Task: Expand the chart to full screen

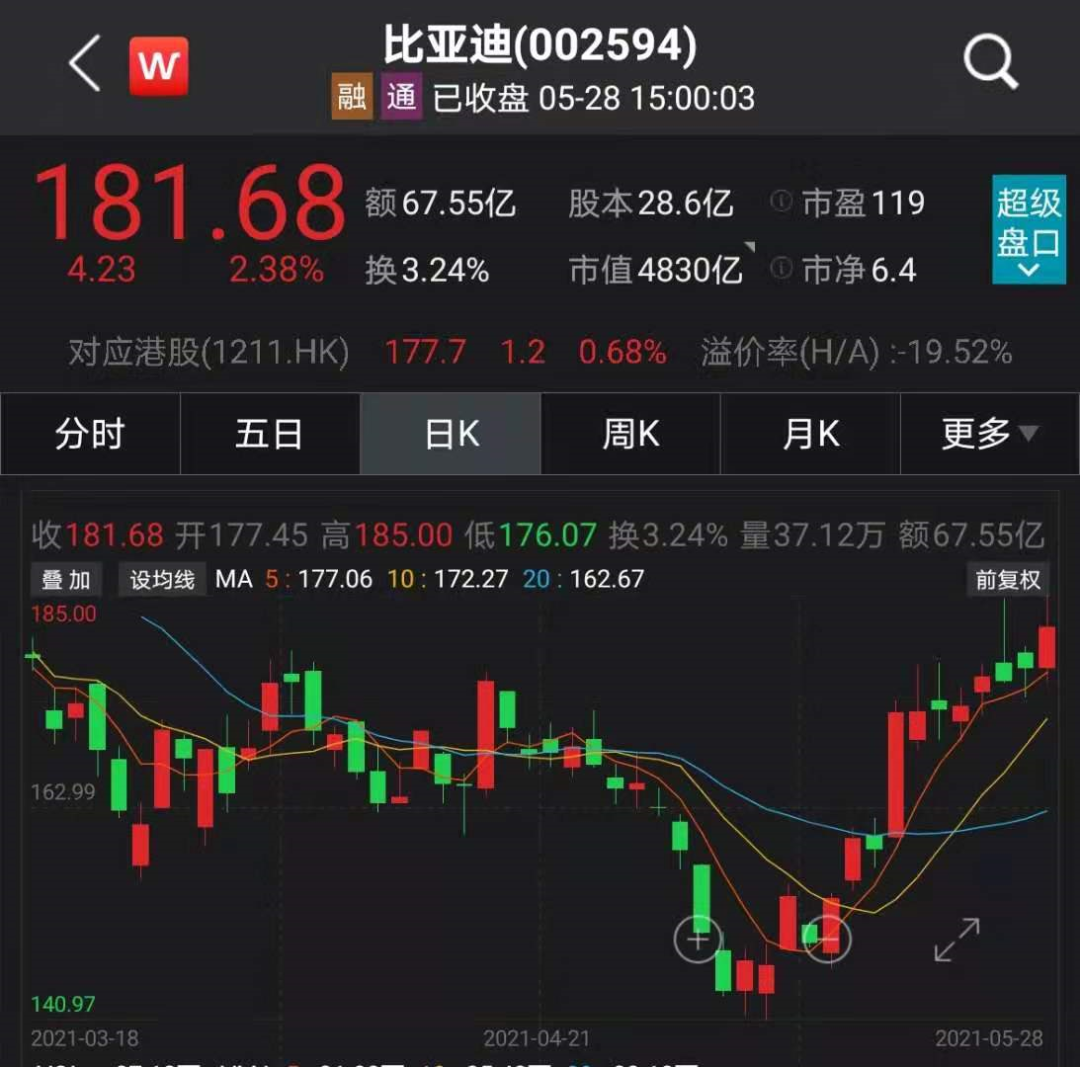Action: pos(957,941)
